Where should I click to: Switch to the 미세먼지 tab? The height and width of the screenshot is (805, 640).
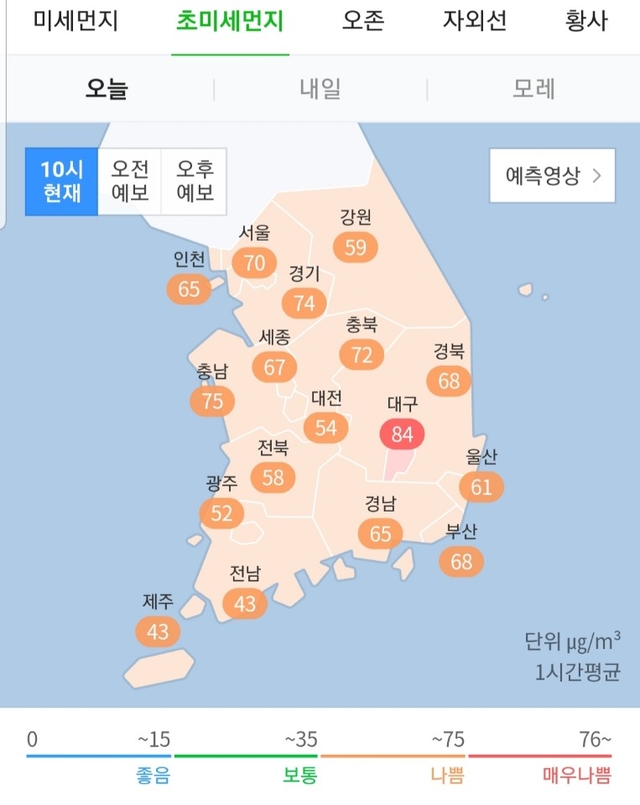coord(75,21)
